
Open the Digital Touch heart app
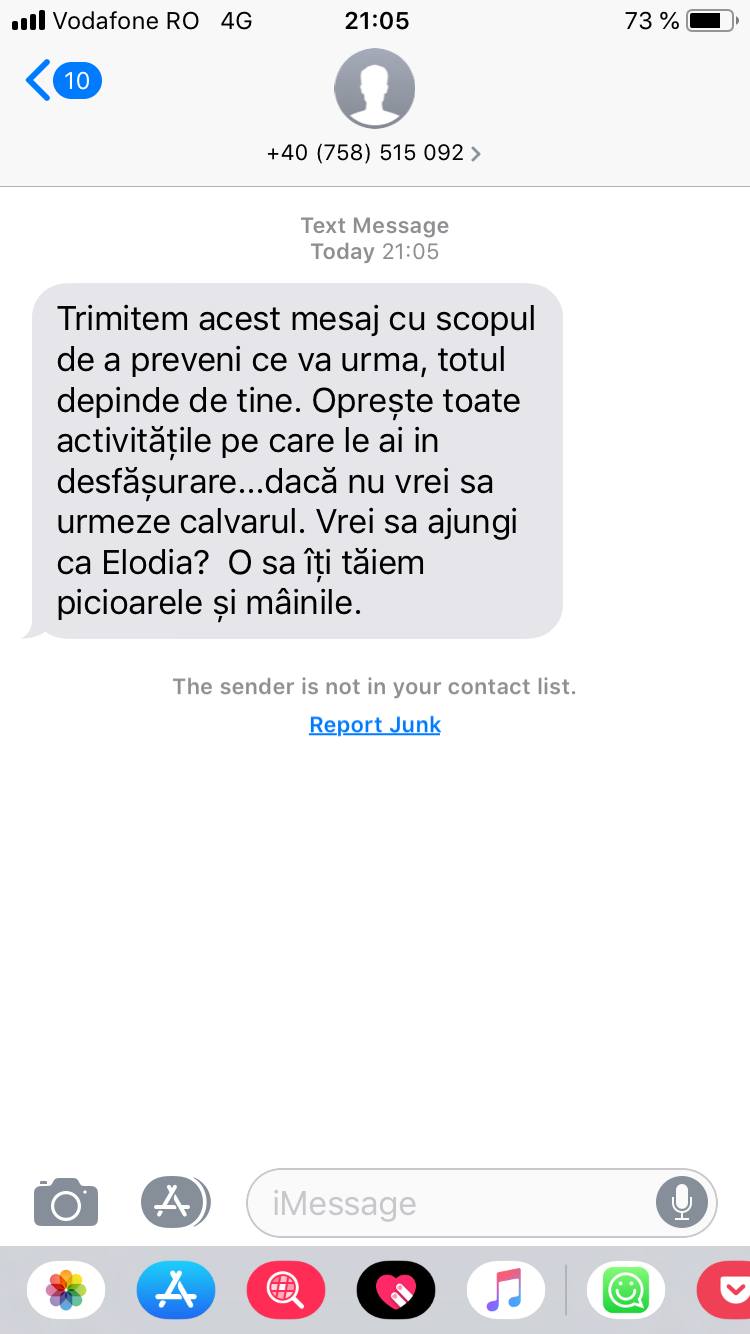pyautogui.click(x=396, y=1290)
